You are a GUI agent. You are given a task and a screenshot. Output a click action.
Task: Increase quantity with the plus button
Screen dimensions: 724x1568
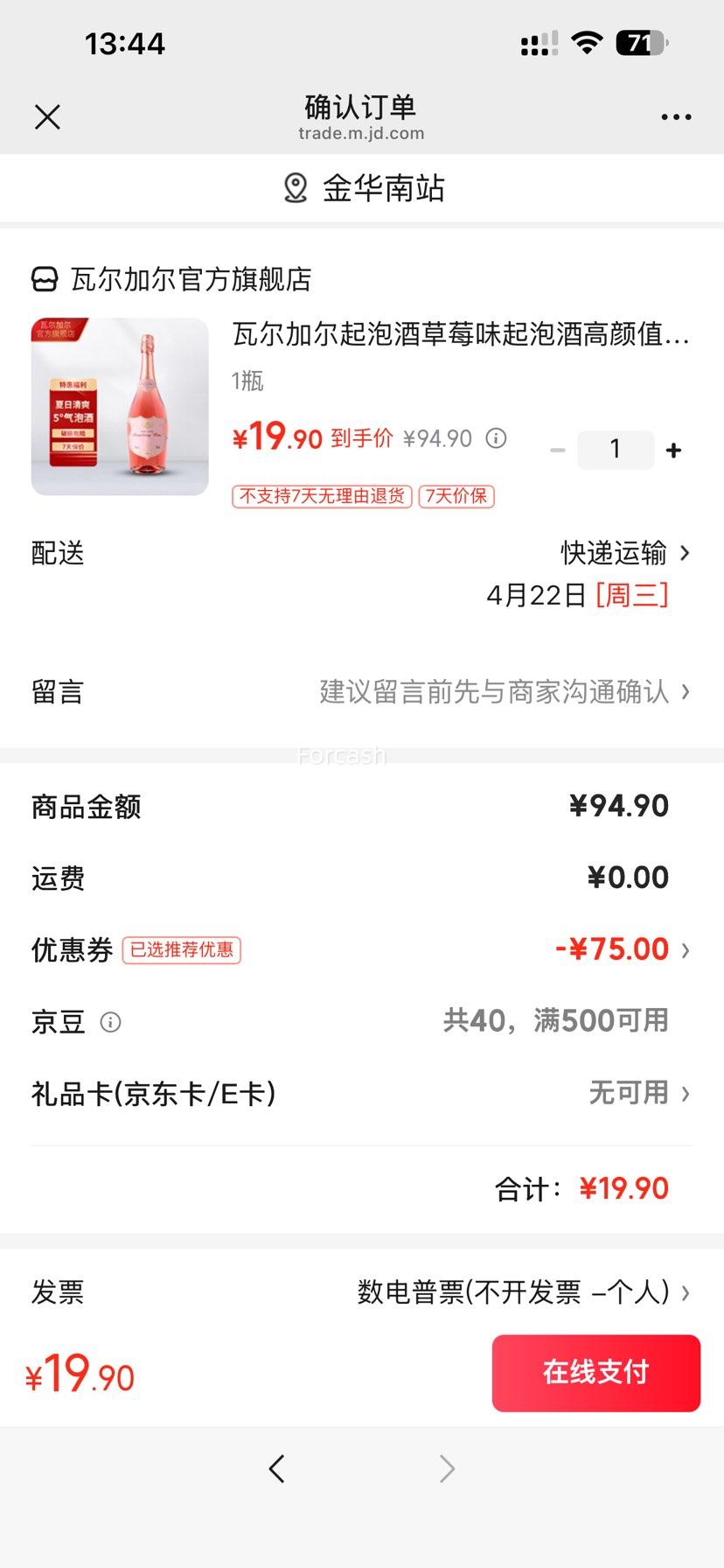[x=673, y=450]
